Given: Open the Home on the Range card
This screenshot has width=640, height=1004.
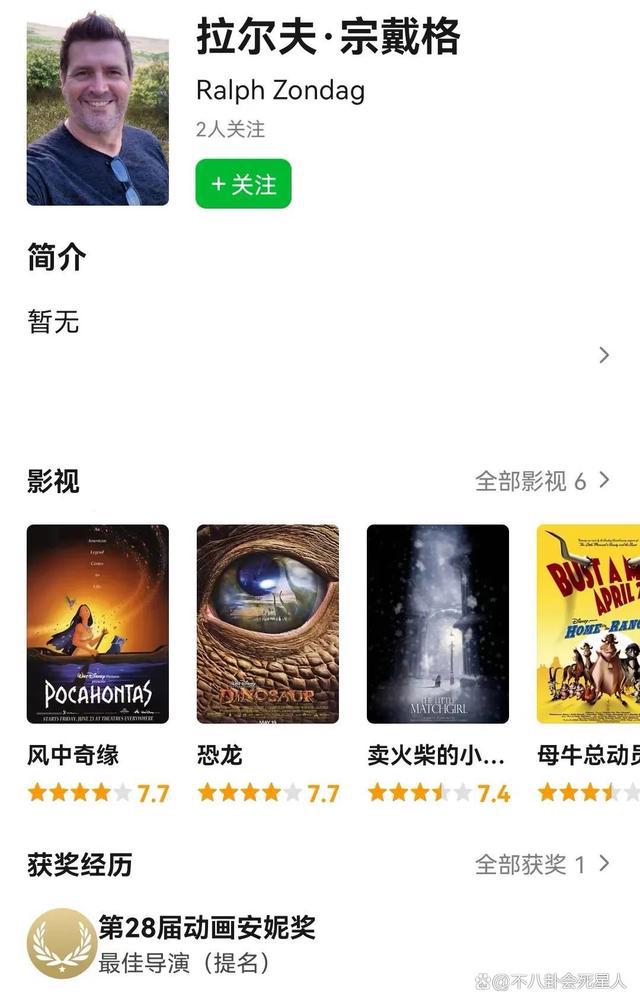Looking at the screenshot, I should coord(588,624).
